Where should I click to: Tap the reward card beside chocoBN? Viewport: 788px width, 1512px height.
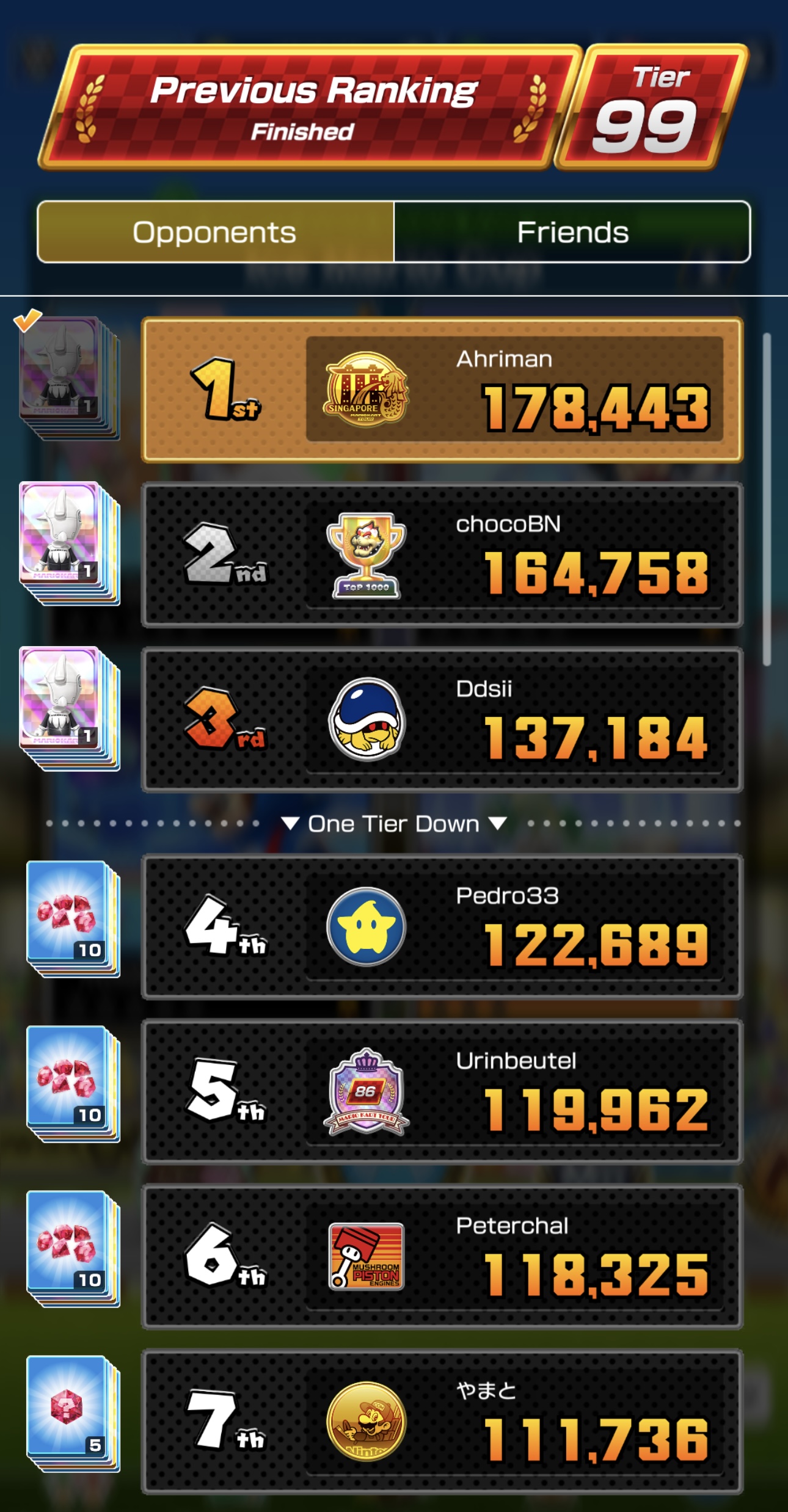click(x=67, y=542)
